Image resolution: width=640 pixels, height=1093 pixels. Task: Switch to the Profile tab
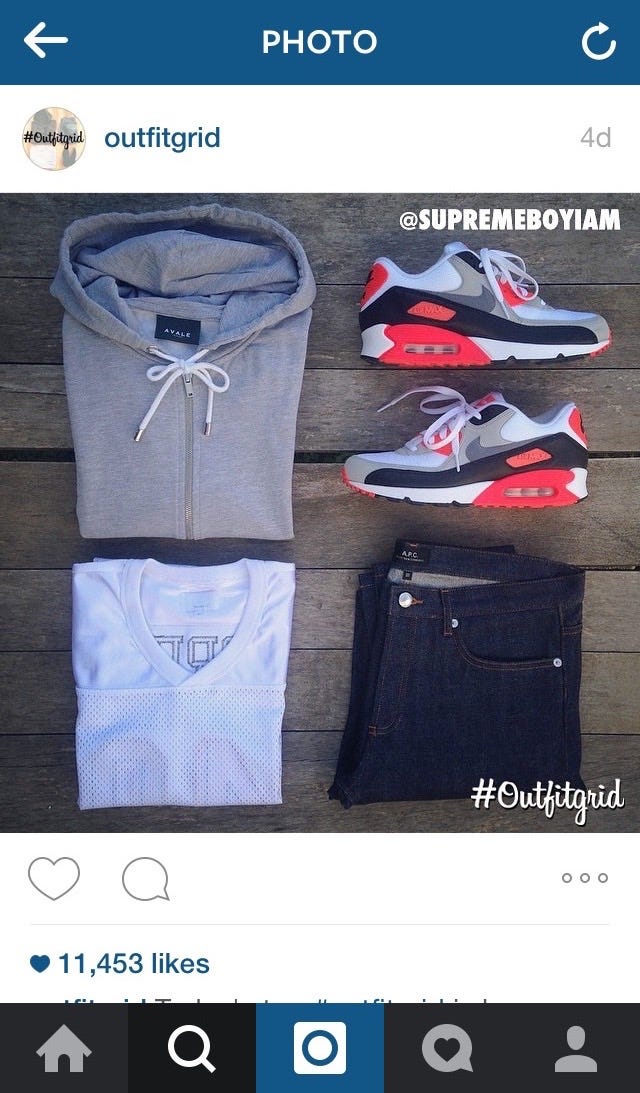coord(576,1048)
